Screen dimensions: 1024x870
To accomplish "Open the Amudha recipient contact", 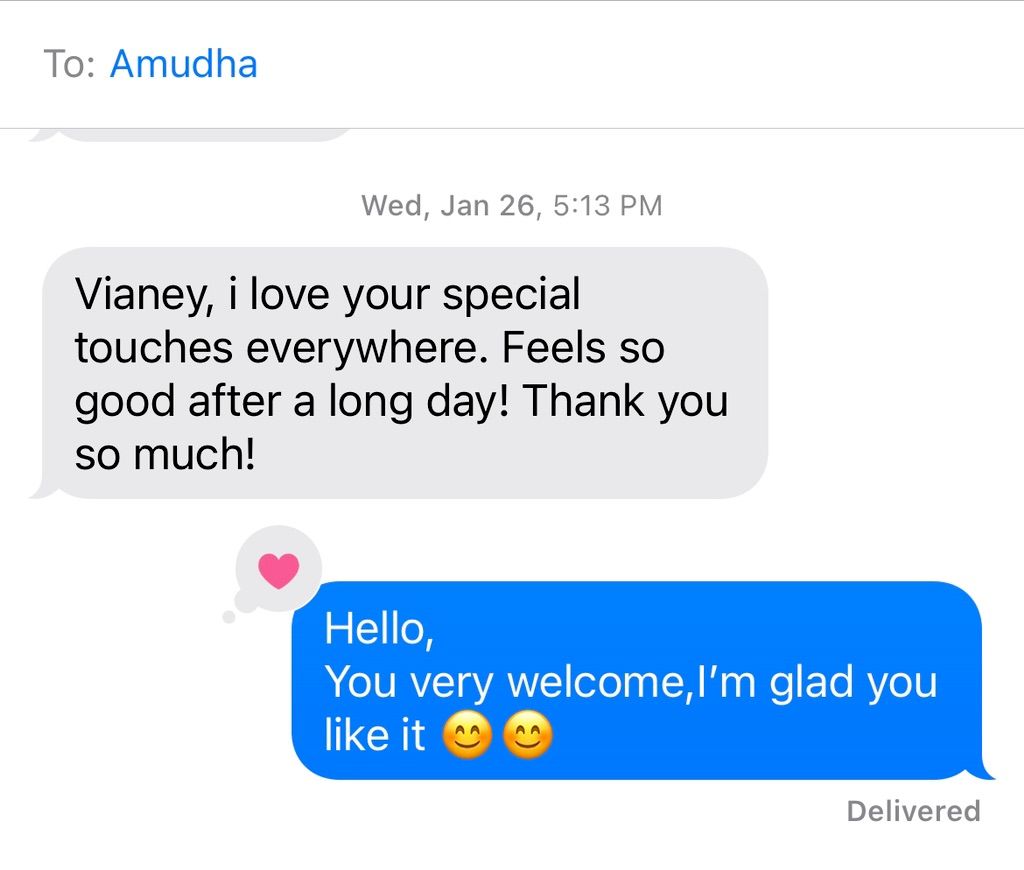I will coord(183,64).
